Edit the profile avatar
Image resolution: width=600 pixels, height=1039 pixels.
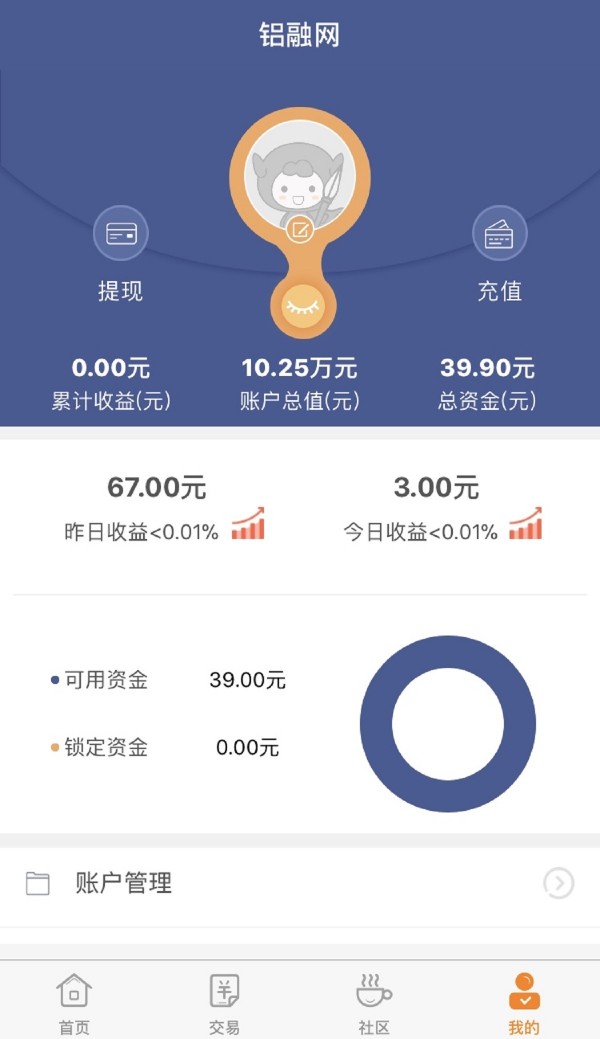(299, 230)
